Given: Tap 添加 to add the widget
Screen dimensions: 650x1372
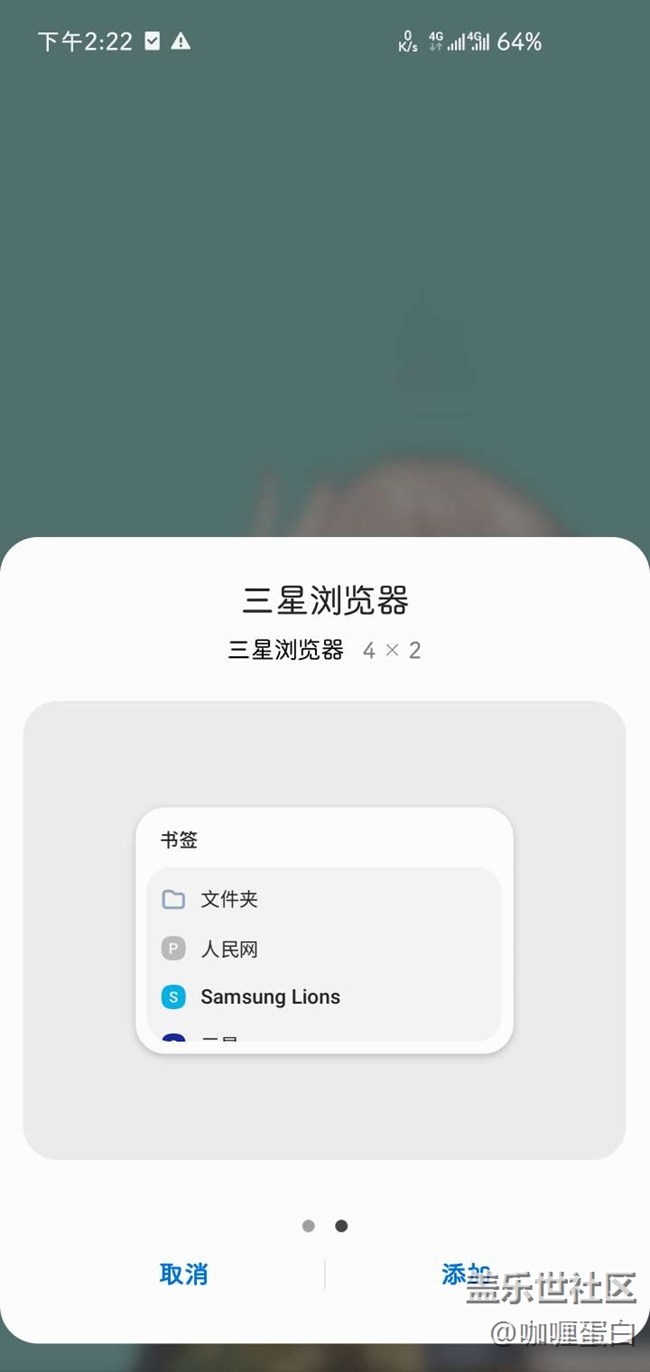Looking at the screenshot, I should [x=465, y=1274].
